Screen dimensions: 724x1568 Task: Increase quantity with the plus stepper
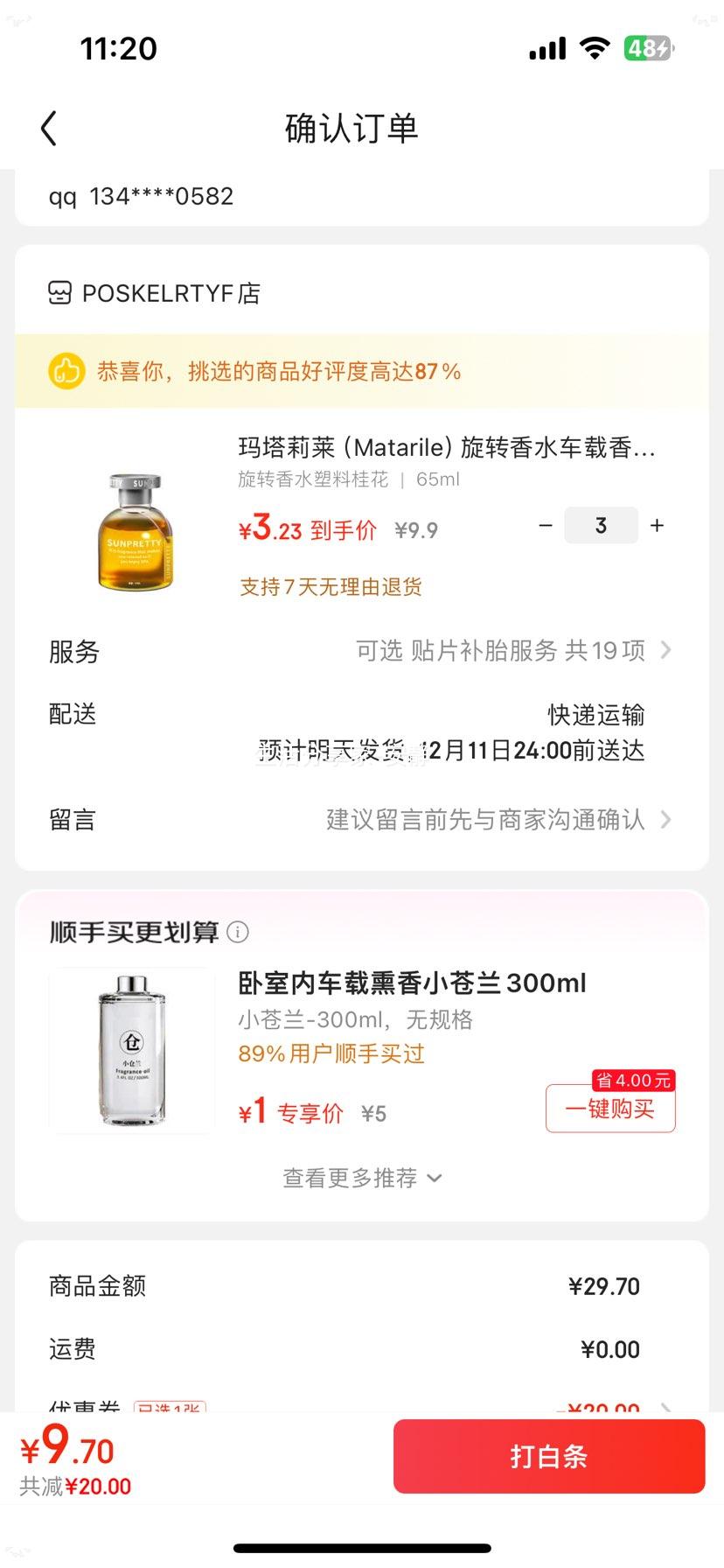657,525
